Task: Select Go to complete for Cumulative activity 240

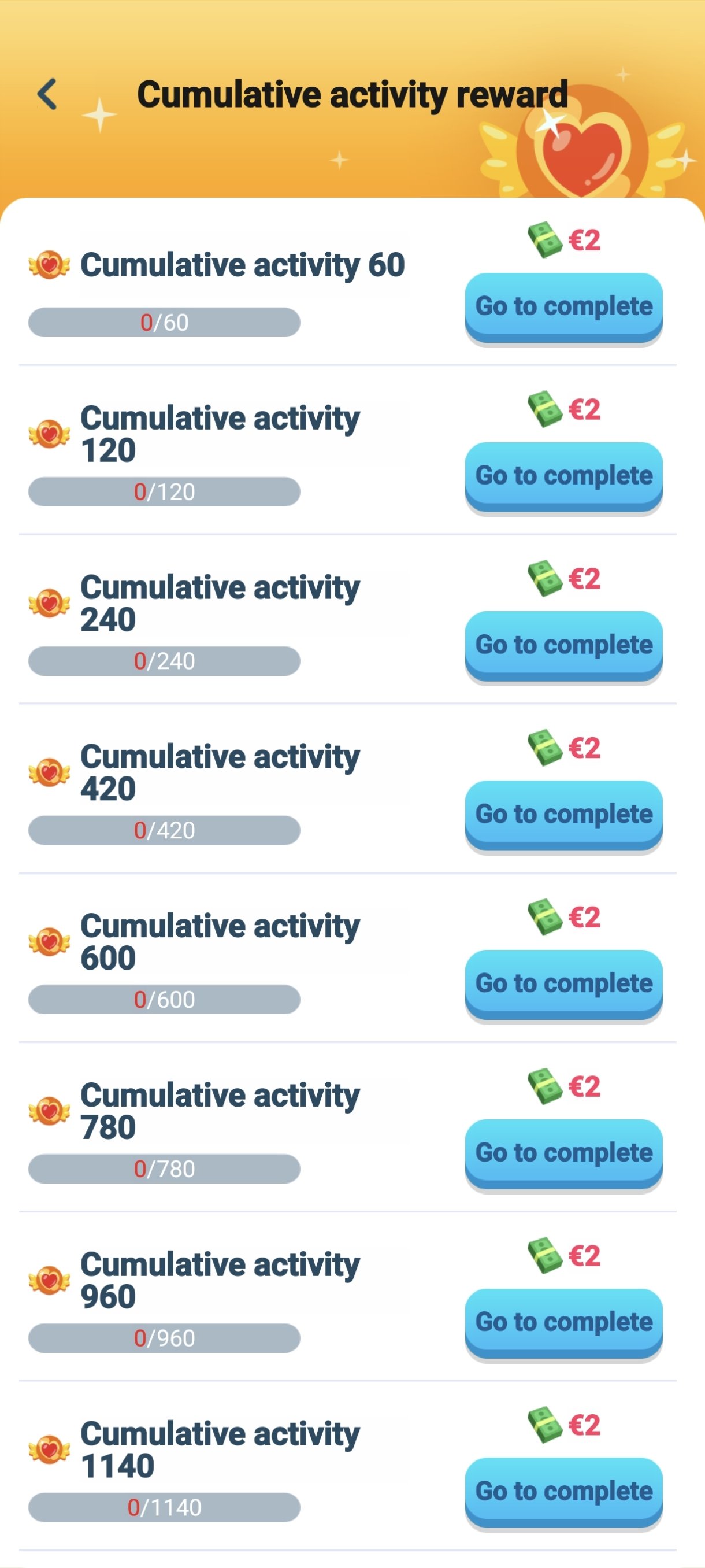Action: [563, 645]
